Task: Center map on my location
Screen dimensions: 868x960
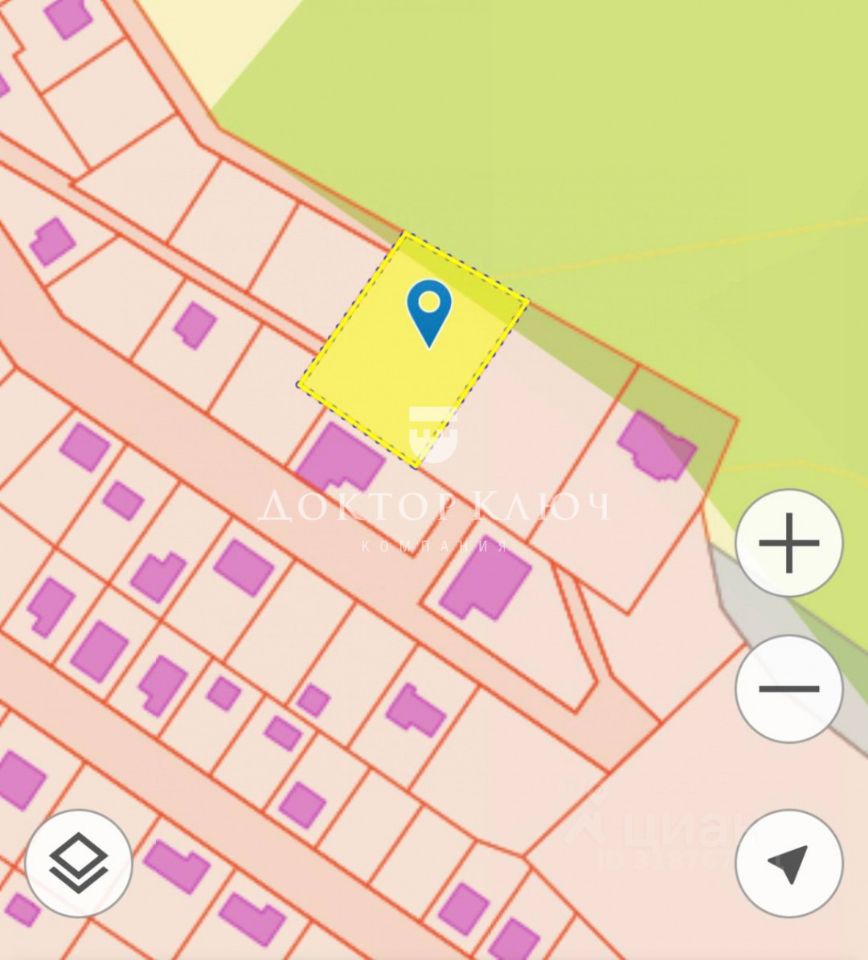Action: coord(789,863)
